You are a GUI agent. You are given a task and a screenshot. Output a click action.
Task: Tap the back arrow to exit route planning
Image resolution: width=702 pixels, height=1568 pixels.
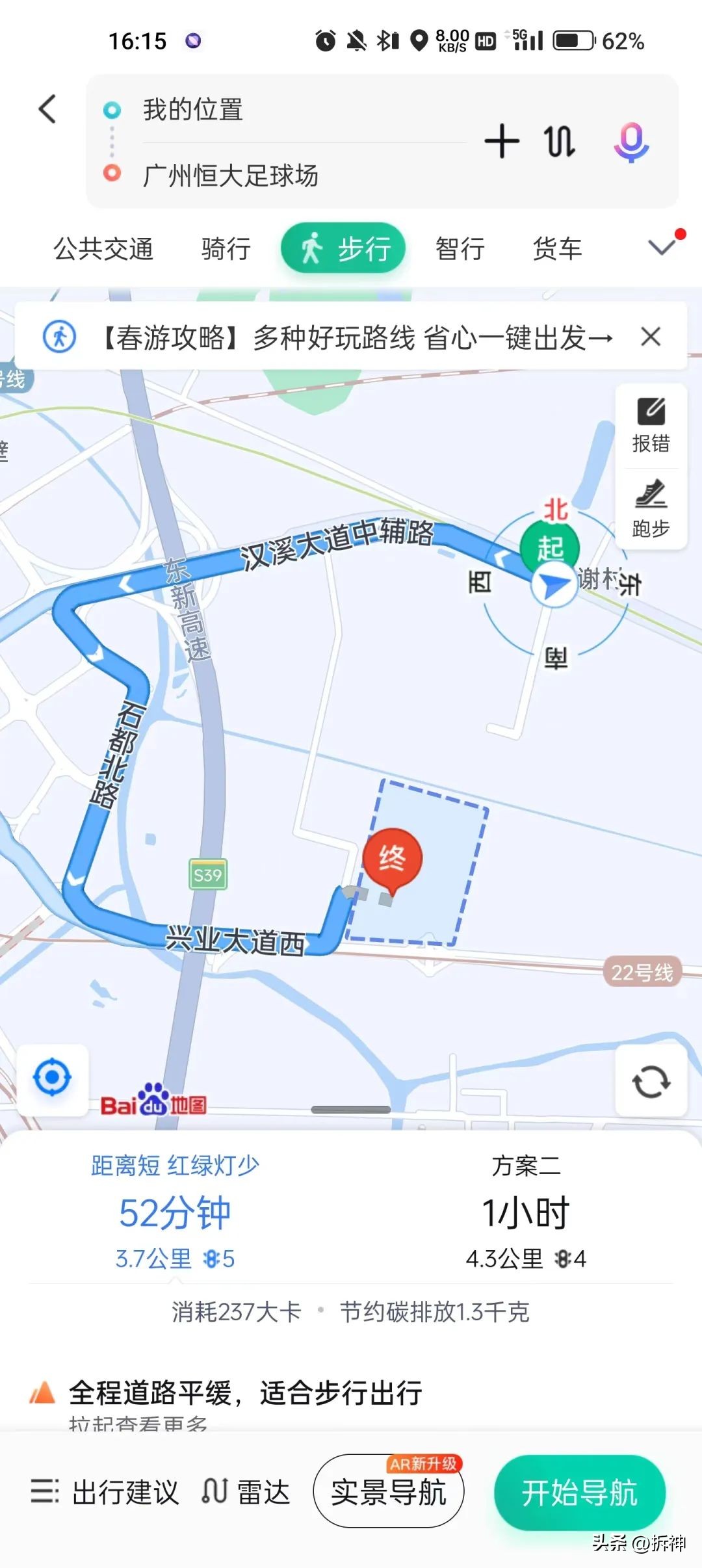tap(45, 108)
